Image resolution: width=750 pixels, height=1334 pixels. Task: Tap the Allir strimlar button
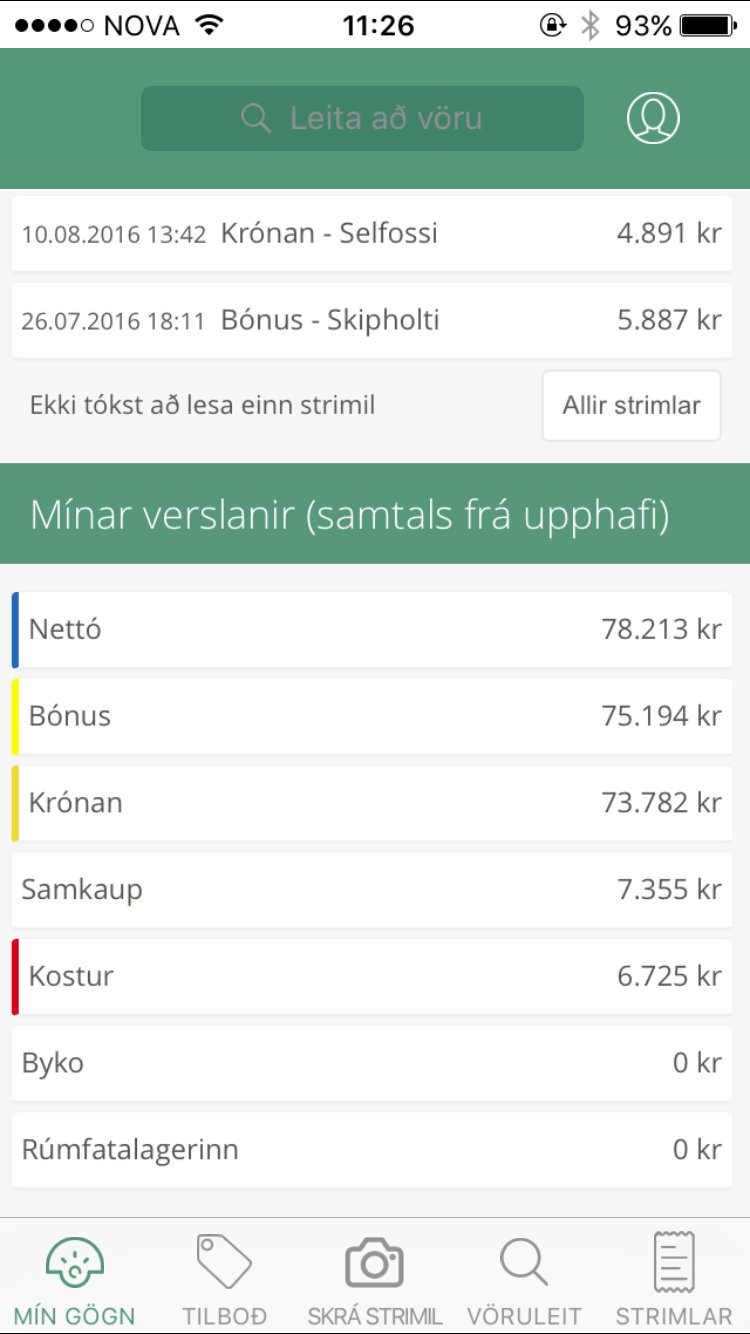click(631, 405)
